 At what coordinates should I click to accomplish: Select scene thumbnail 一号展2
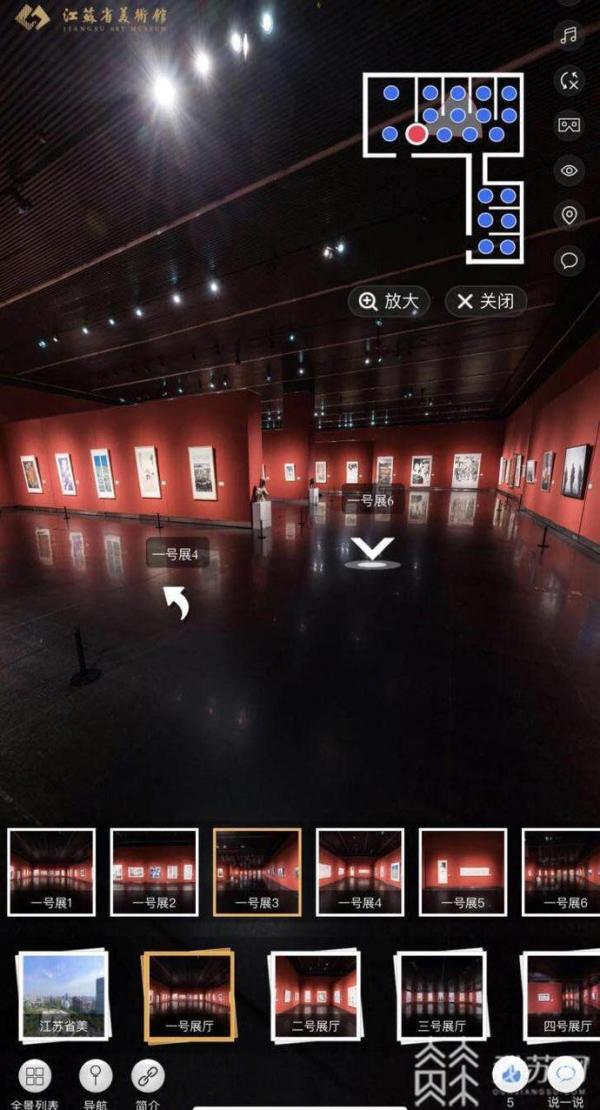click(x=154, y=872)
